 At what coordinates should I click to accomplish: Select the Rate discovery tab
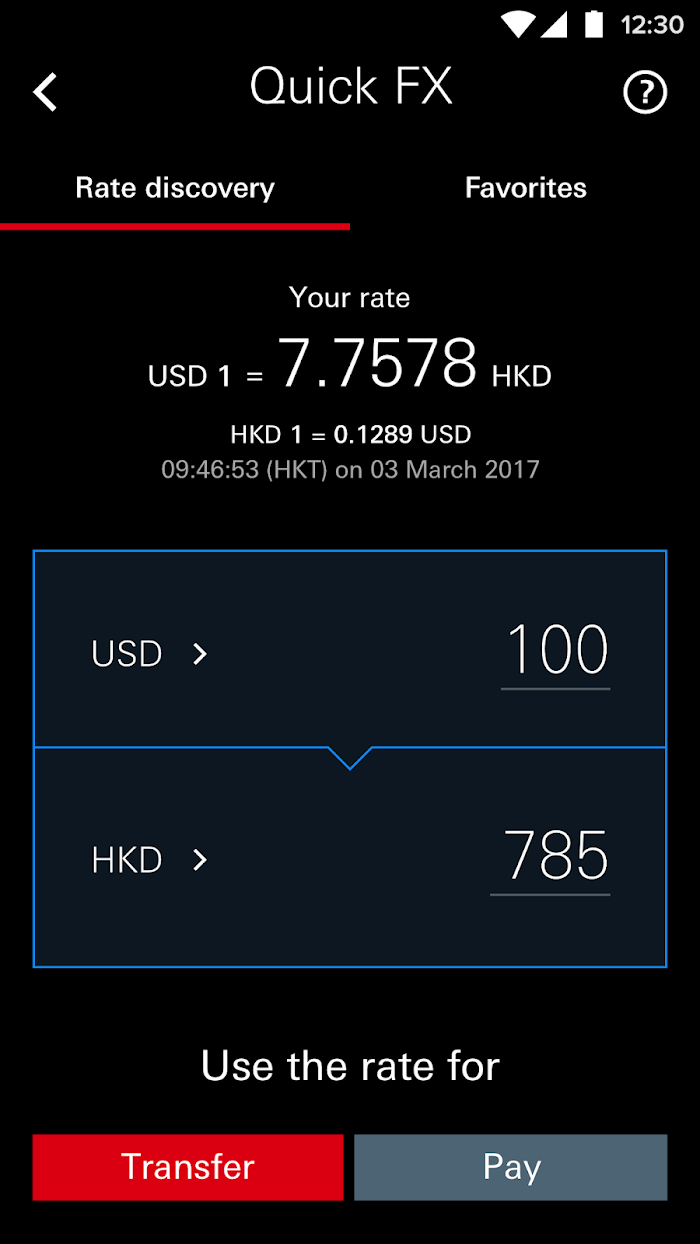click(x=175, y=188)
